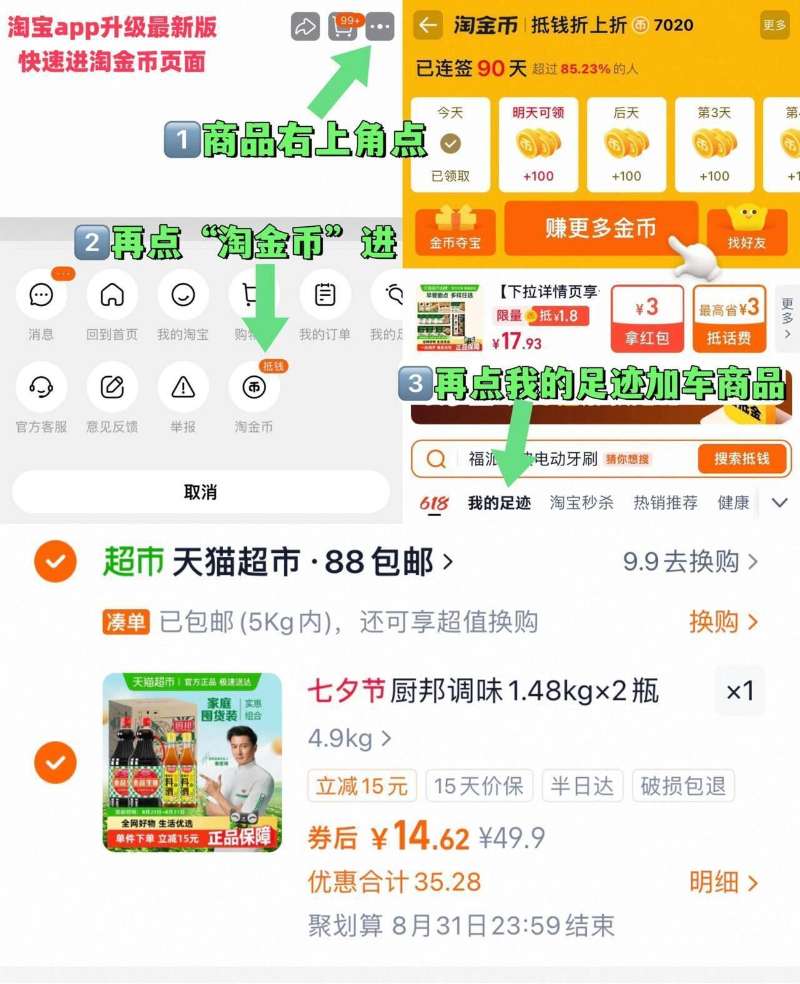Screen dimensions: 800x984
Task: Select the 消息 message icon
Action: pos(41,296)
